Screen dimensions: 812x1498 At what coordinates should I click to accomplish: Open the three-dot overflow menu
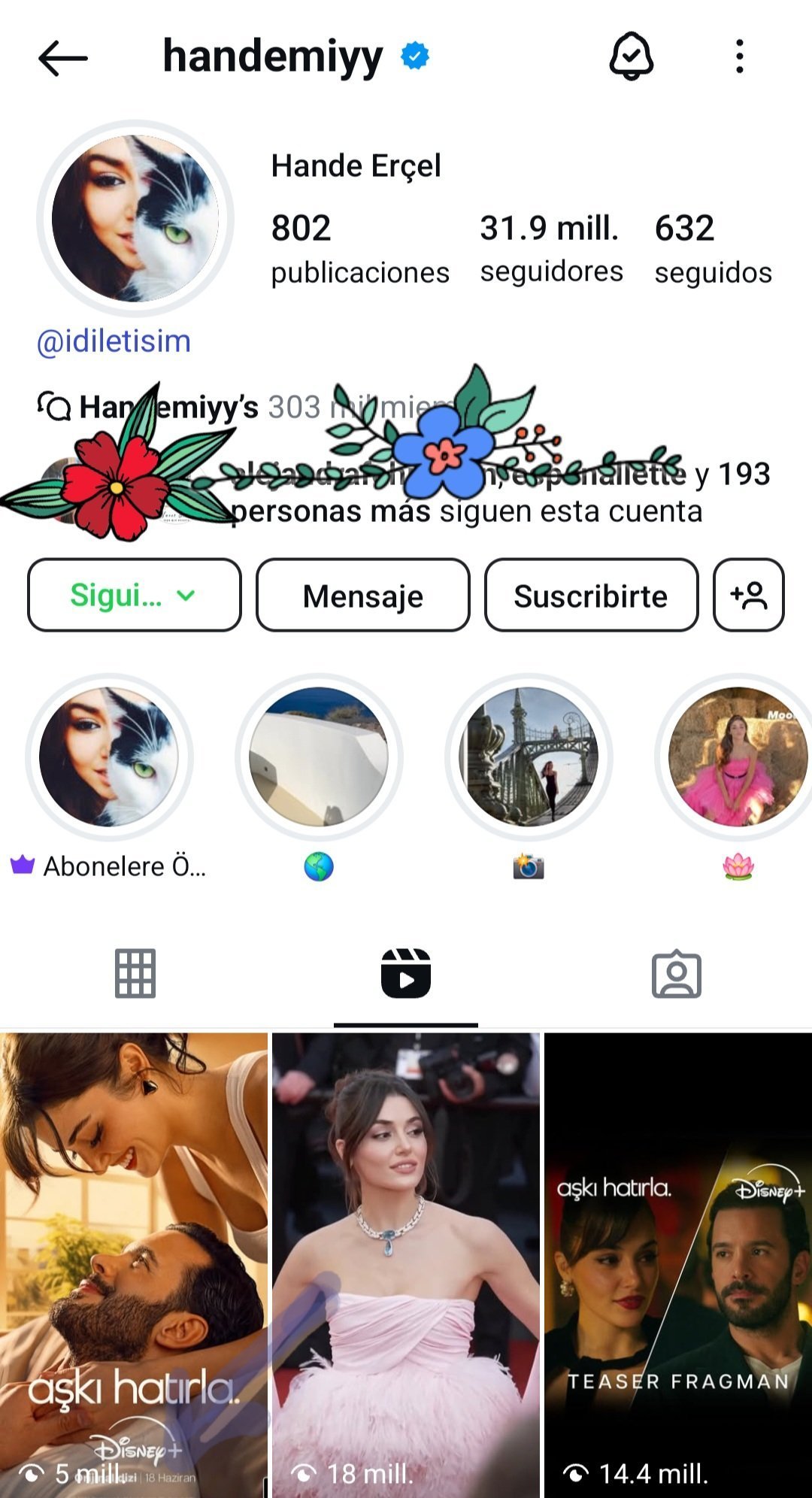click(740, 57)
